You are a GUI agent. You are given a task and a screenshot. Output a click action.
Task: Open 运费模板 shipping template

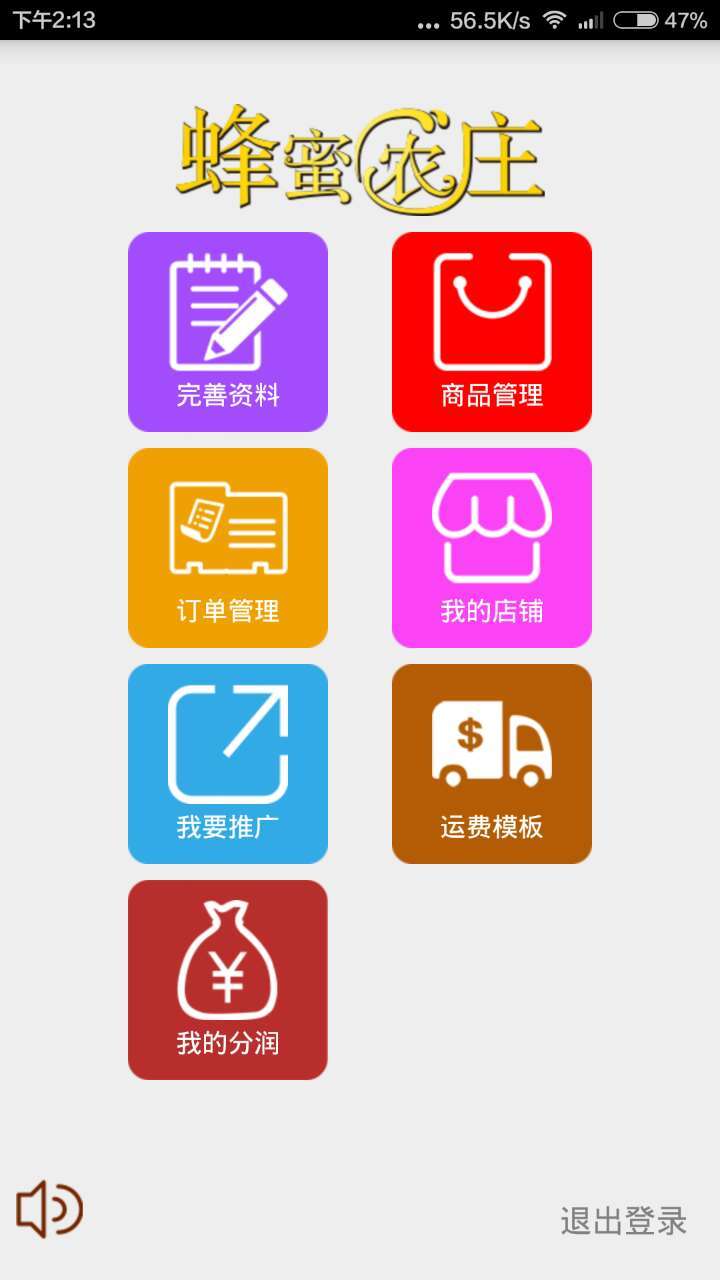click(492, 764)
